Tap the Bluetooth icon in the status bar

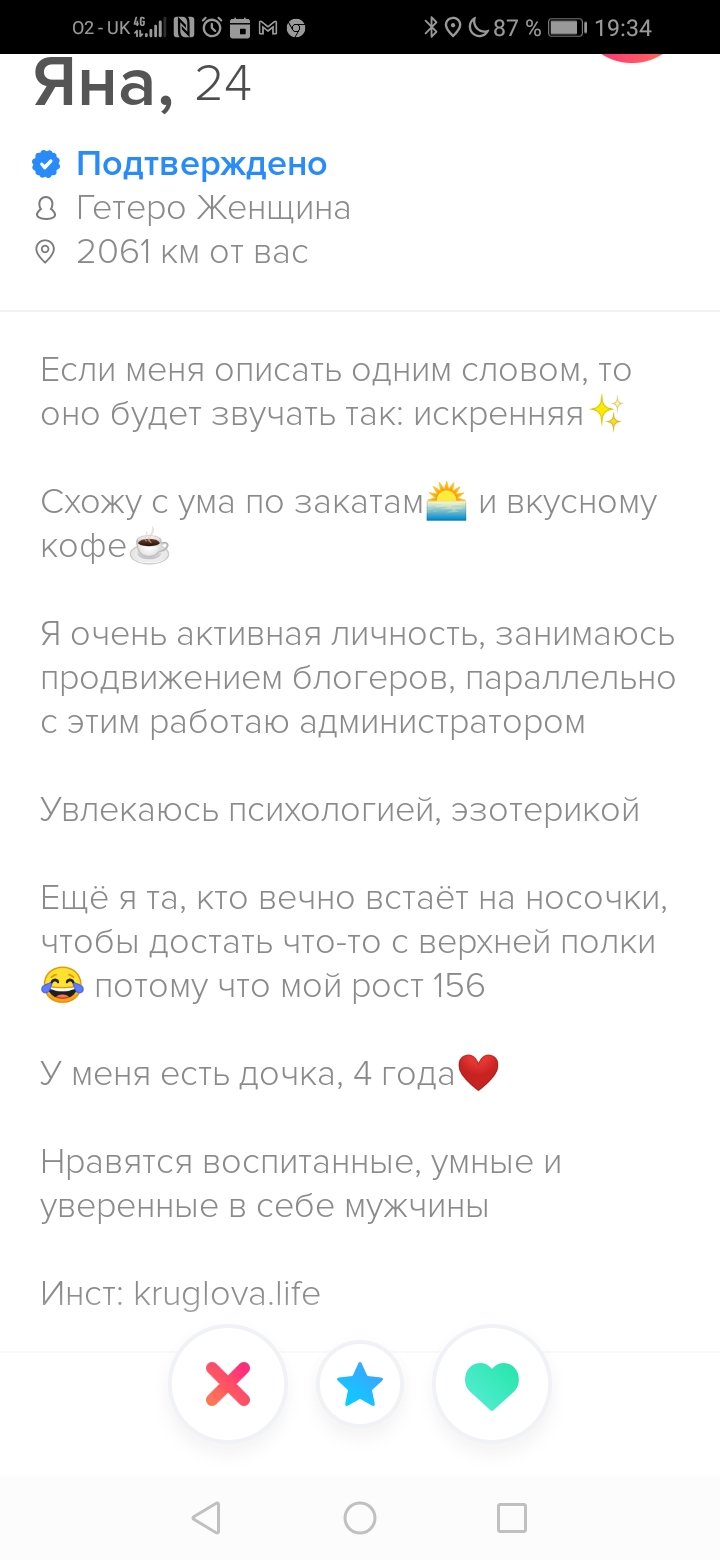(432, 27)
